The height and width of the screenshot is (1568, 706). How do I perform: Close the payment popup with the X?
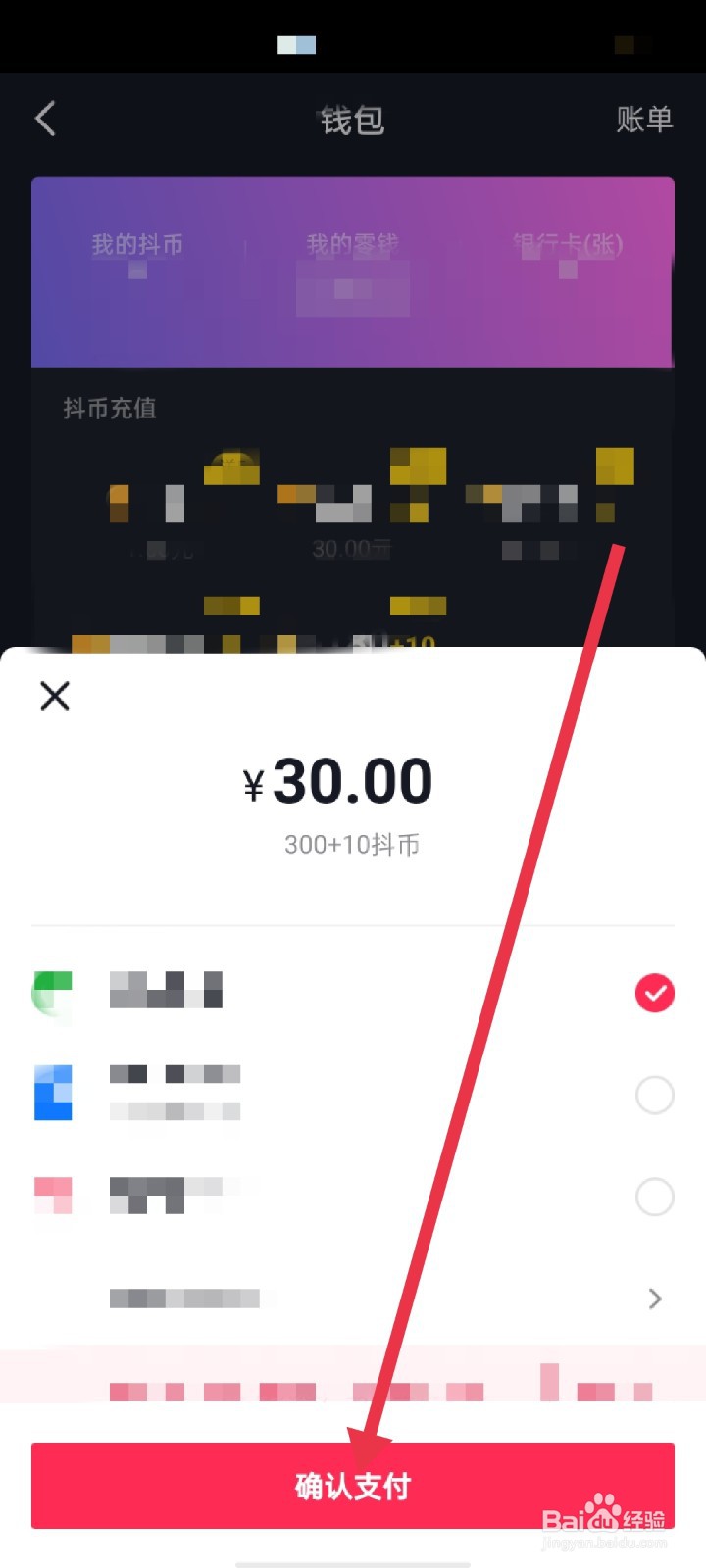click(55, 696)
